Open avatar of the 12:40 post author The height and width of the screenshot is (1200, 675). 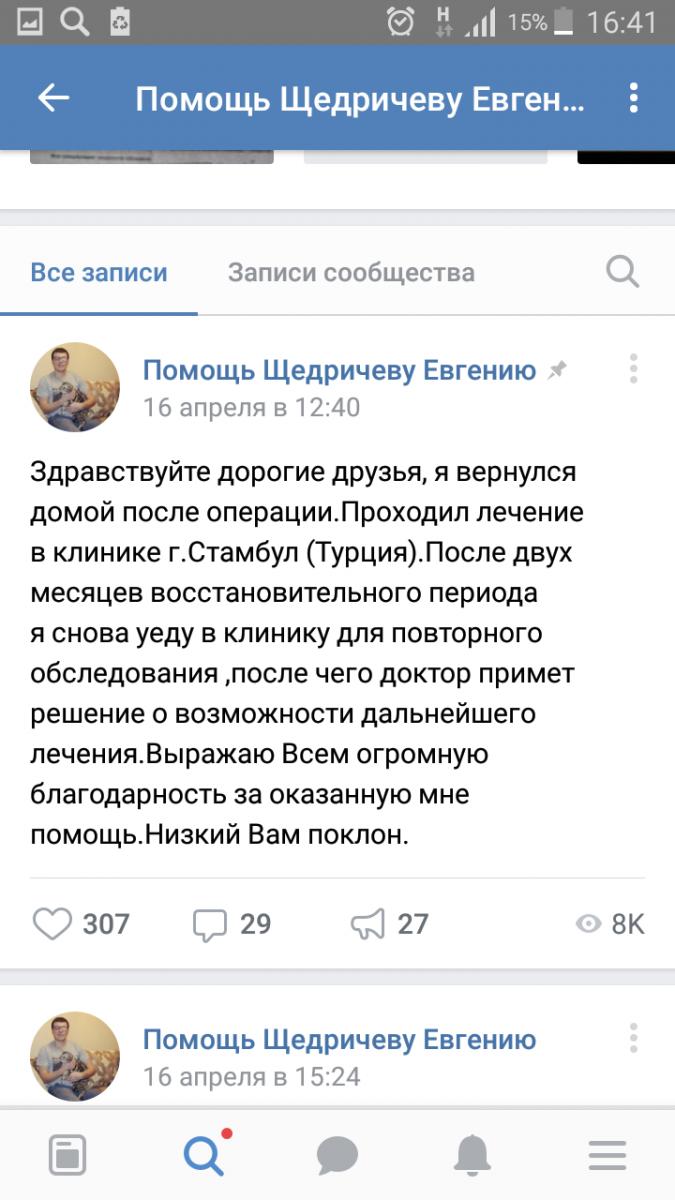click(75, 387)
